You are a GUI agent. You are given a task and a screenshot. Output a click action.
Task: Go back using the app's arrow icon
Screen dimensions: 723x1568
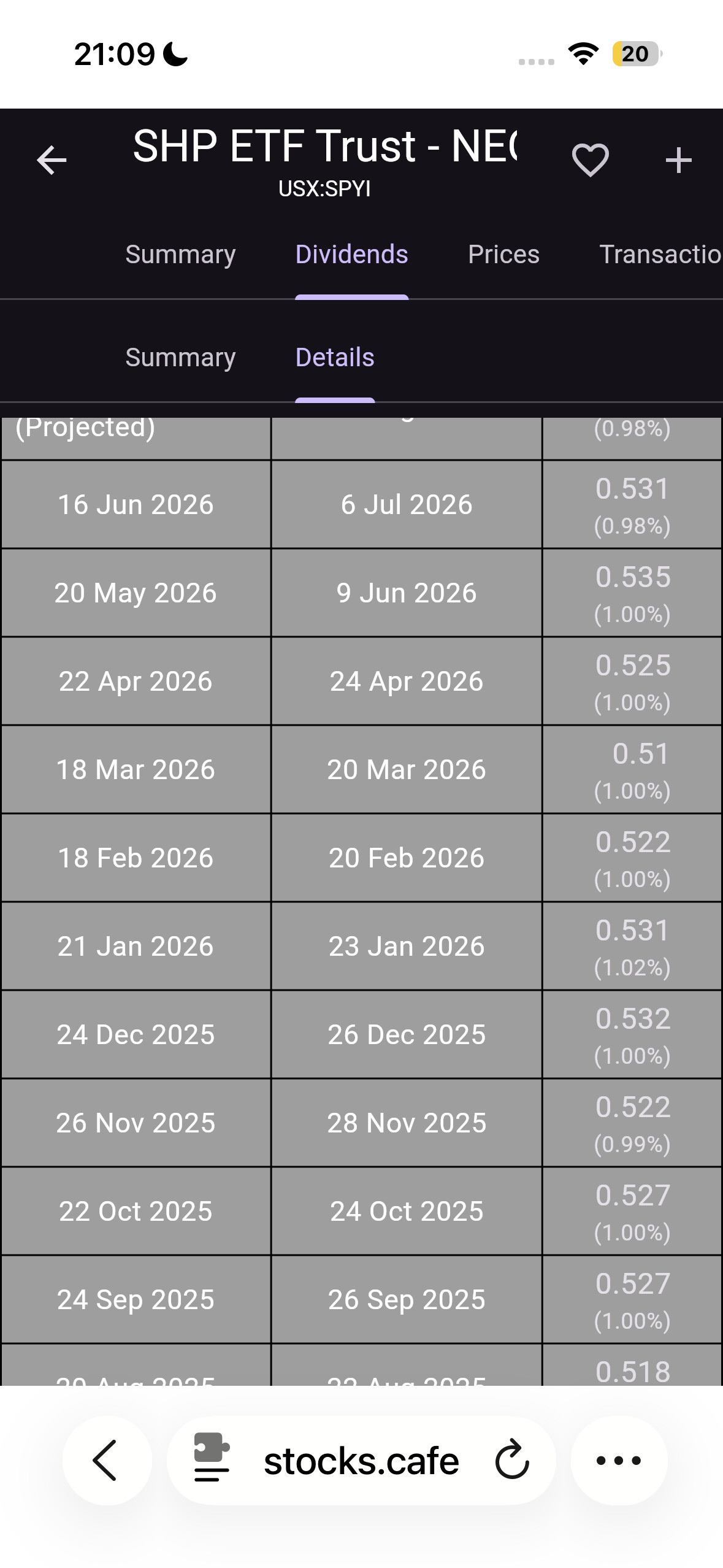[52, 161]
